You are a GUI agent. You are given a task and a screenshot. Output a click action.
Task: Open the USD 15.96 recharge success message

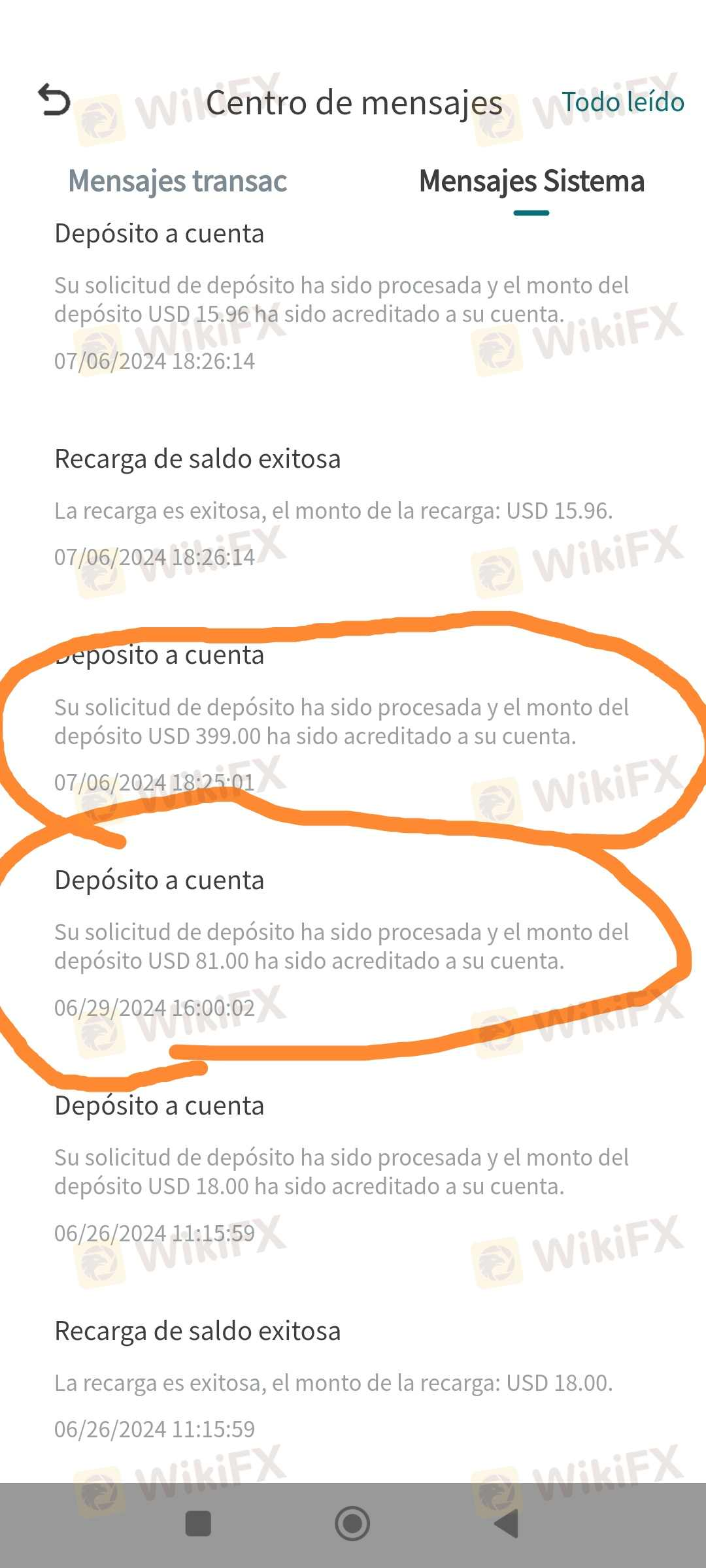click(333, 510)
